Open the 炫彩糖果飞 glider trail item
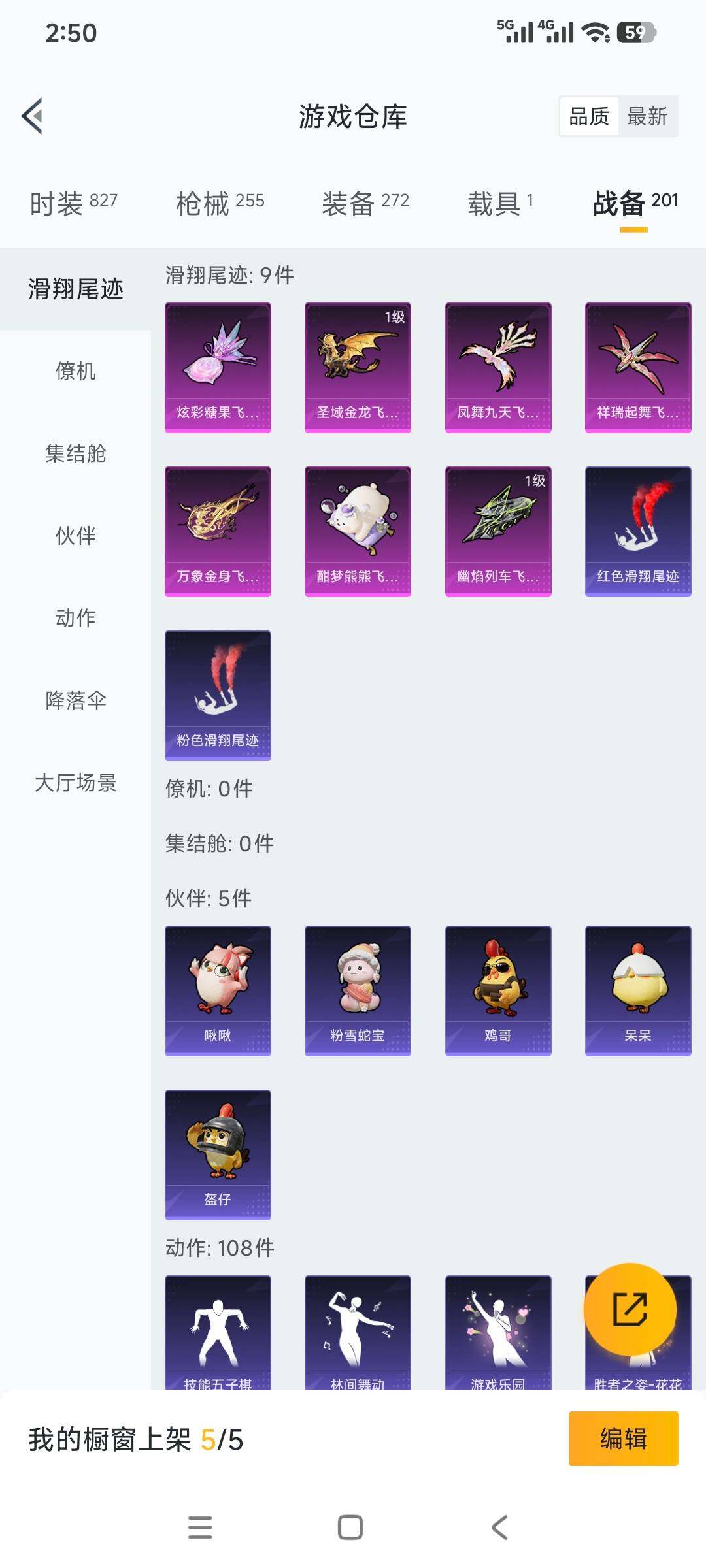 tap(218, 367)
